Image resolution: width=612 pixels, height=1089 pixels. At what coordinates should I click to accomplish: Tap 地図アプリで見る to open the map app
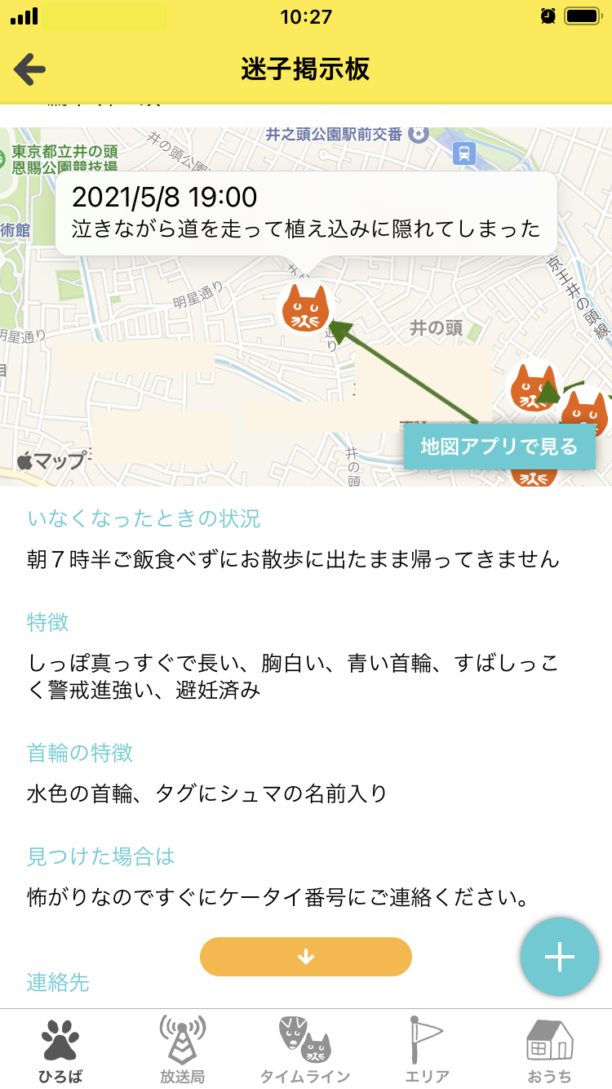(499, 446)
